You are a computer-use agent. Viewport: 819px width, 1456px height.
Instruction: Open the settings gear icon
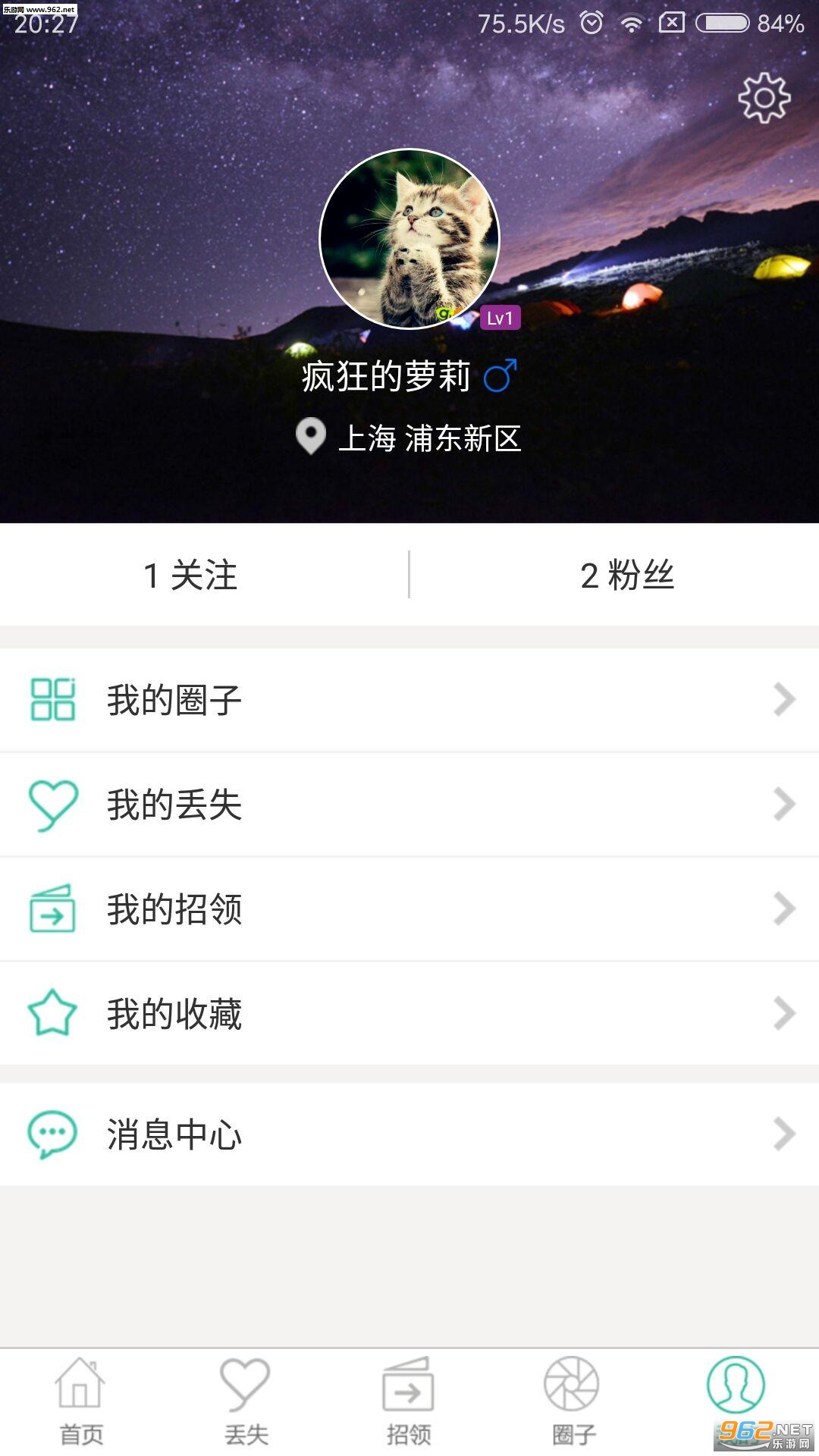pyautogui.click(x=764, y=98)
